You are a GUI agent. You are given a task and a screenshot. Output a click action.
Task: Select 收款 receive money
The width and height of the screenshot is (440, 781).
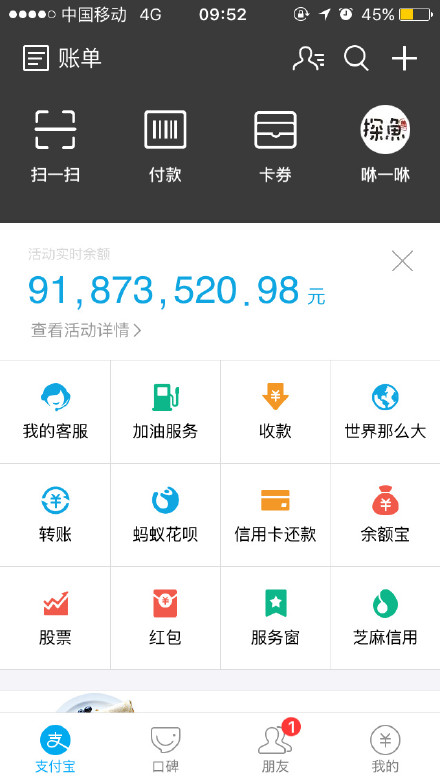275,412
